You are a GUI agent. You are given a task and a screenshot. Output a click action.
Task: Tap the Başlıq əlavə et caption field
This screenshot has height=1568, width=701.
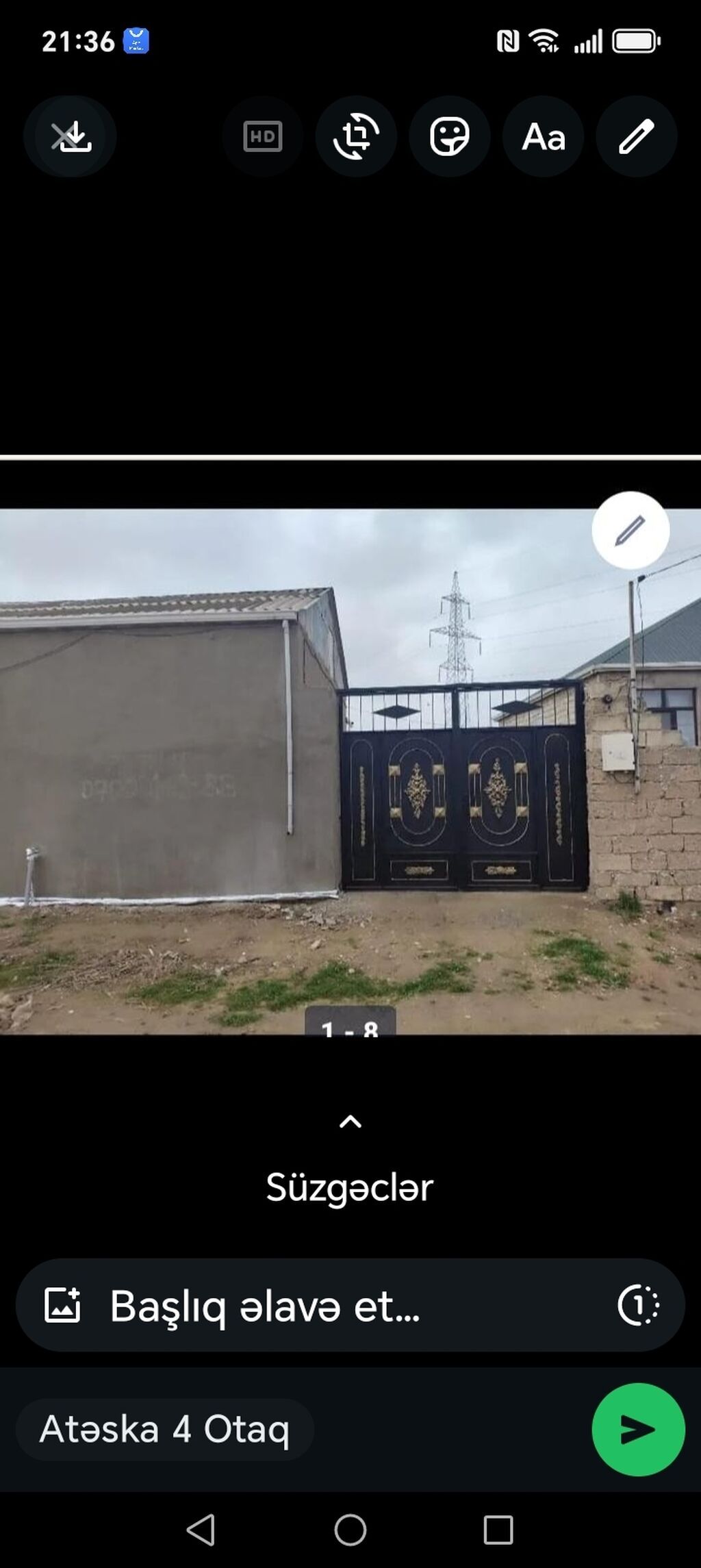tap(342, 1305)
